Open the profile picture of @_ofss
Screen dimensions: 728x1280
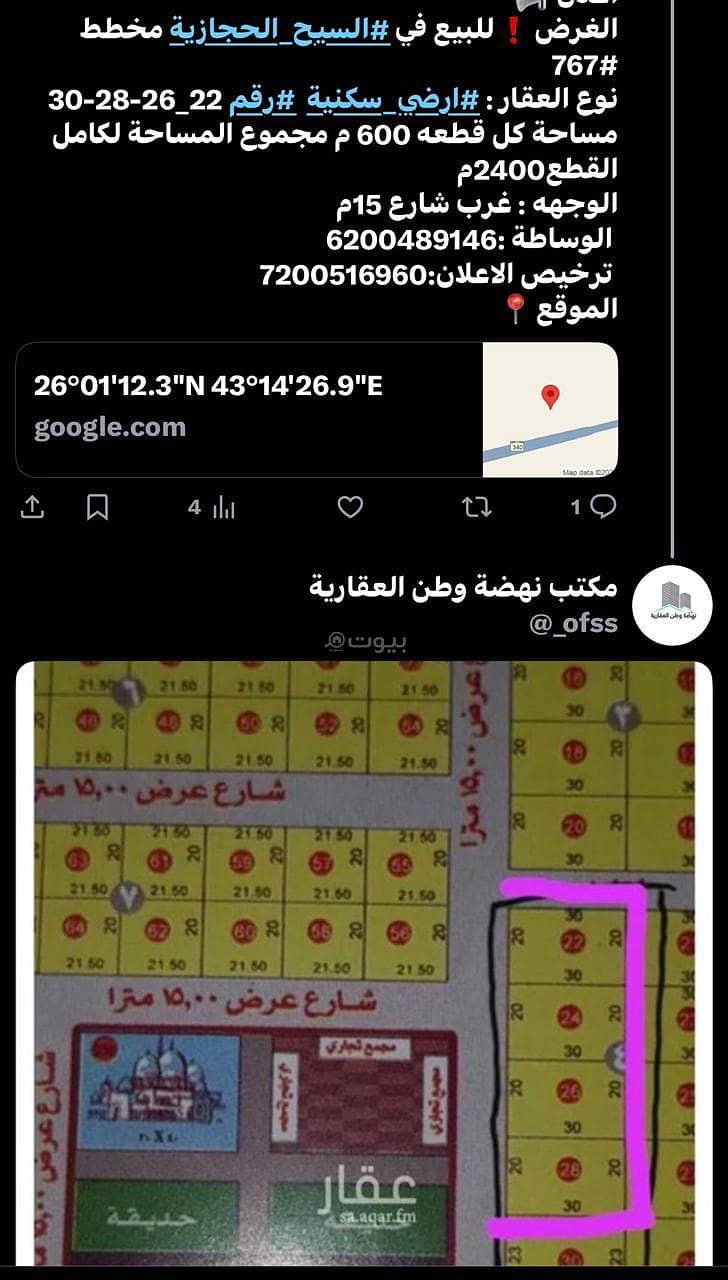[x=673, y=604]
